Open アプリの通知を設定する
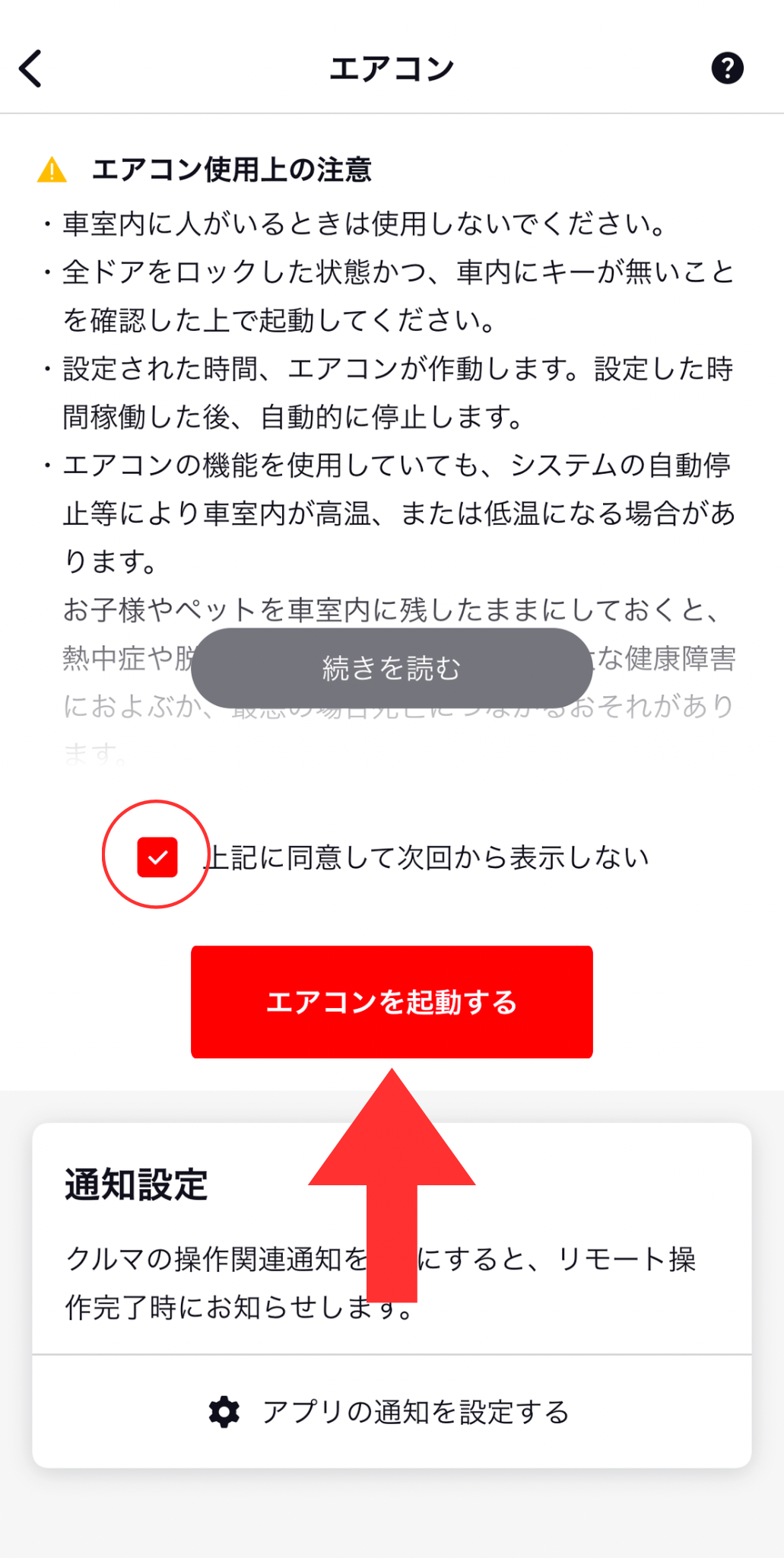This screenshot has width=784, height=1558. pyautogui.click(x=392, y=1412)
